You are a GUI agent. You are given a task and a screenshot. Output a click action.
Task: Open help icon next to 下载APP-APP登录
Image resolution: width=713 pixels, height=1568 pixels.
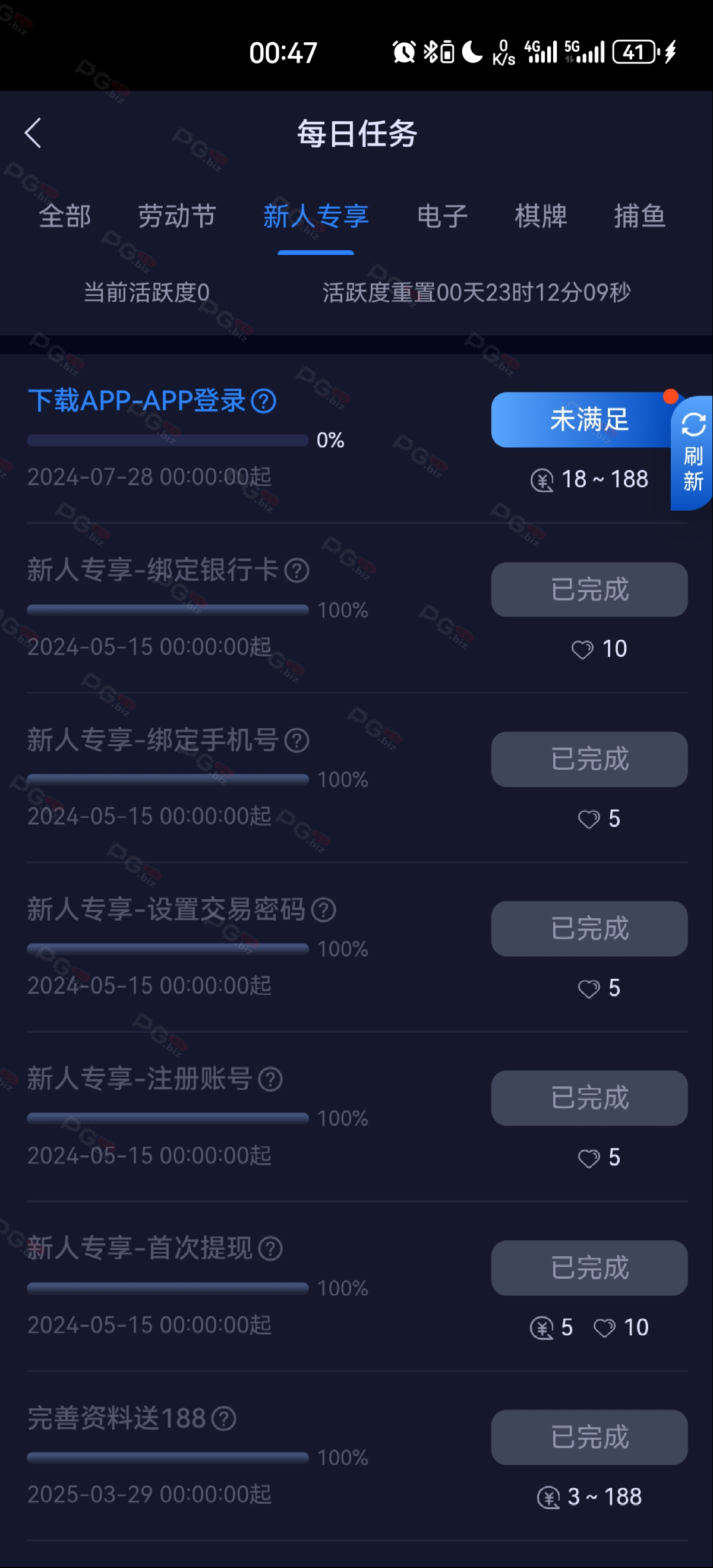pyautogui.click(x=264, y=401)
